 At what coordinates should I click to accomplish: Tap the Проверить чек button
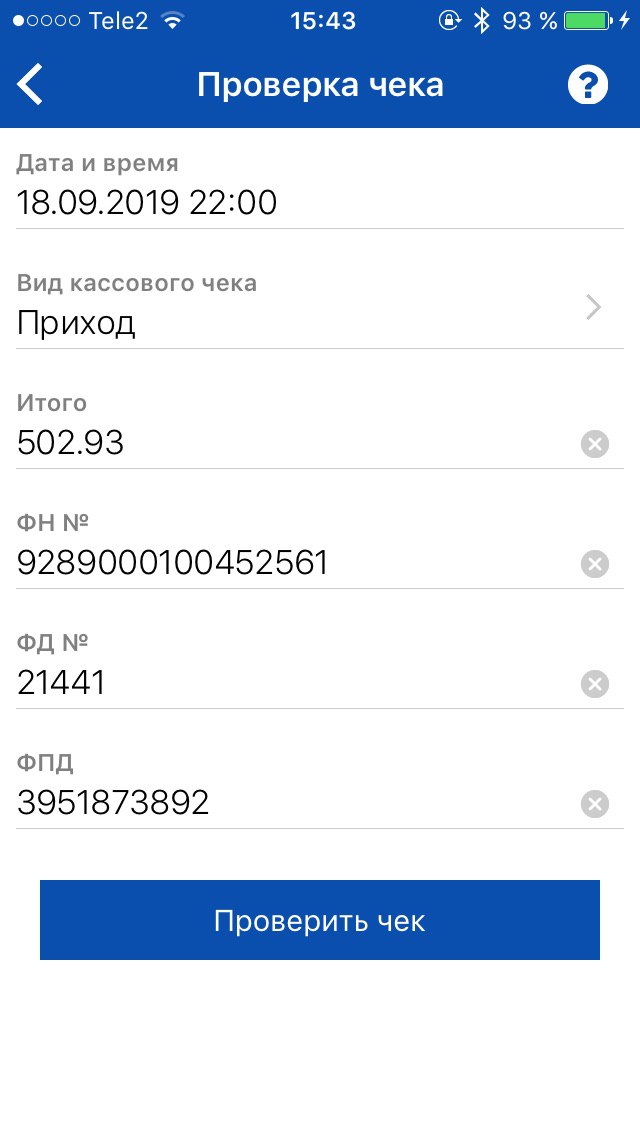[x=320, y=920]
